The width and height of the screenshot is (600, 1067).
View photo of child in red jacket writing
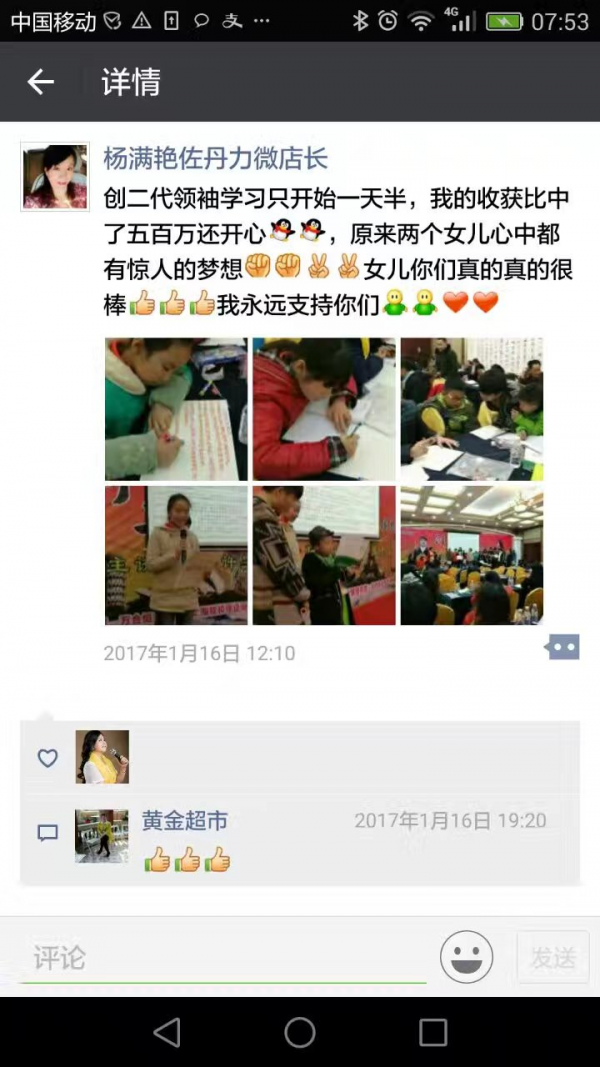point(324,409)
